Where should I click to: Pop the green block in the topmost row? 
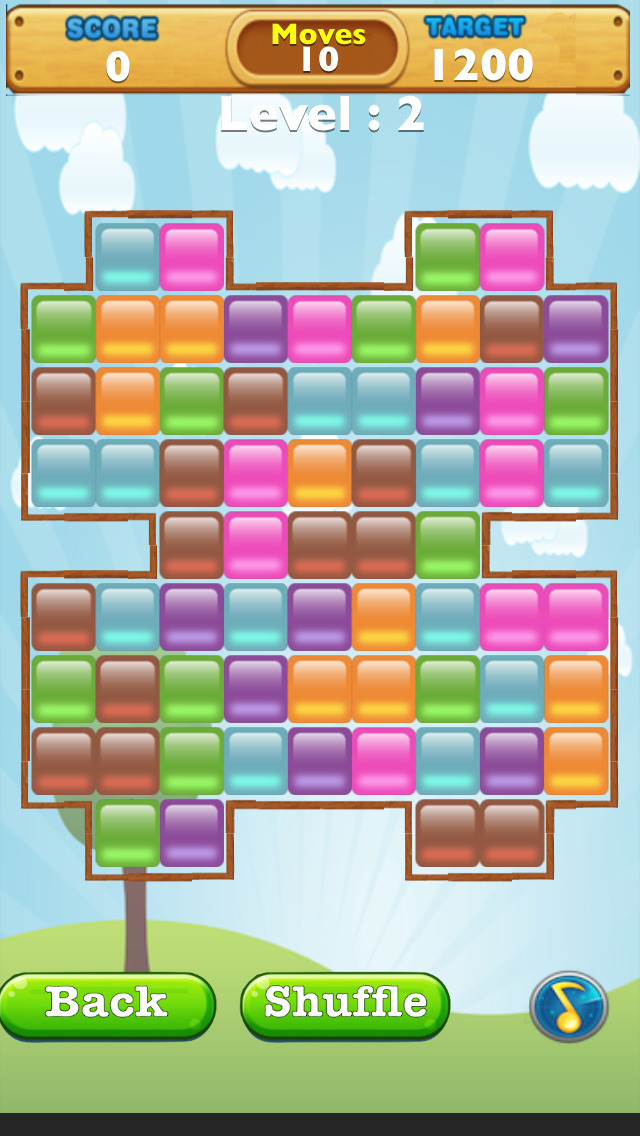pos(448,256)
